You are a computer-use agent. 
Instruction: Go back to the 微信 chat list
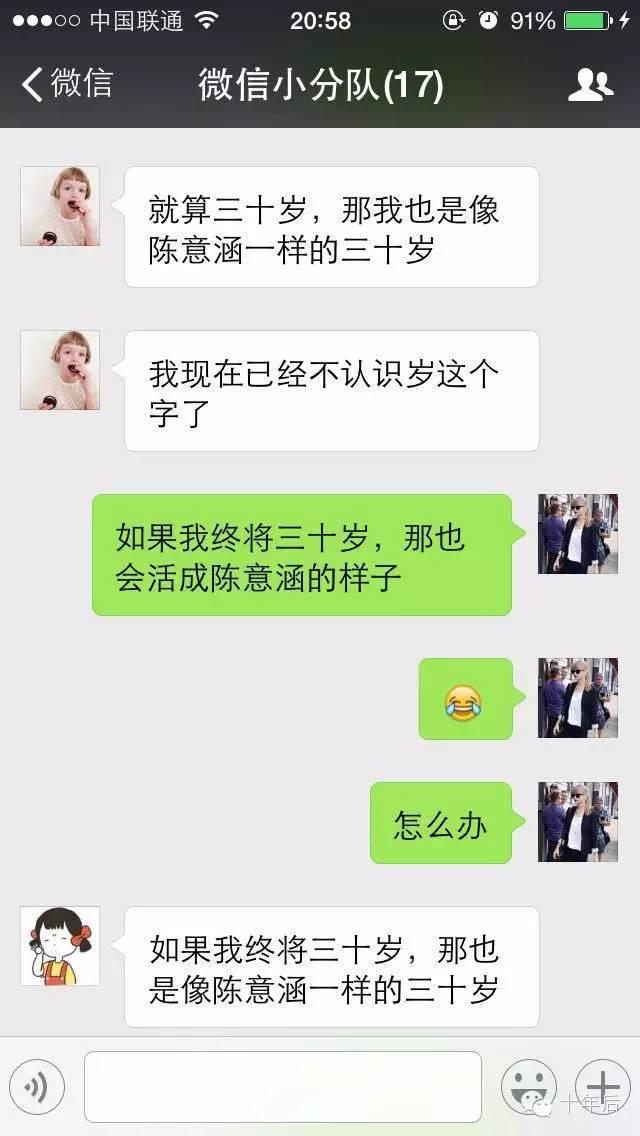(68, 84)
